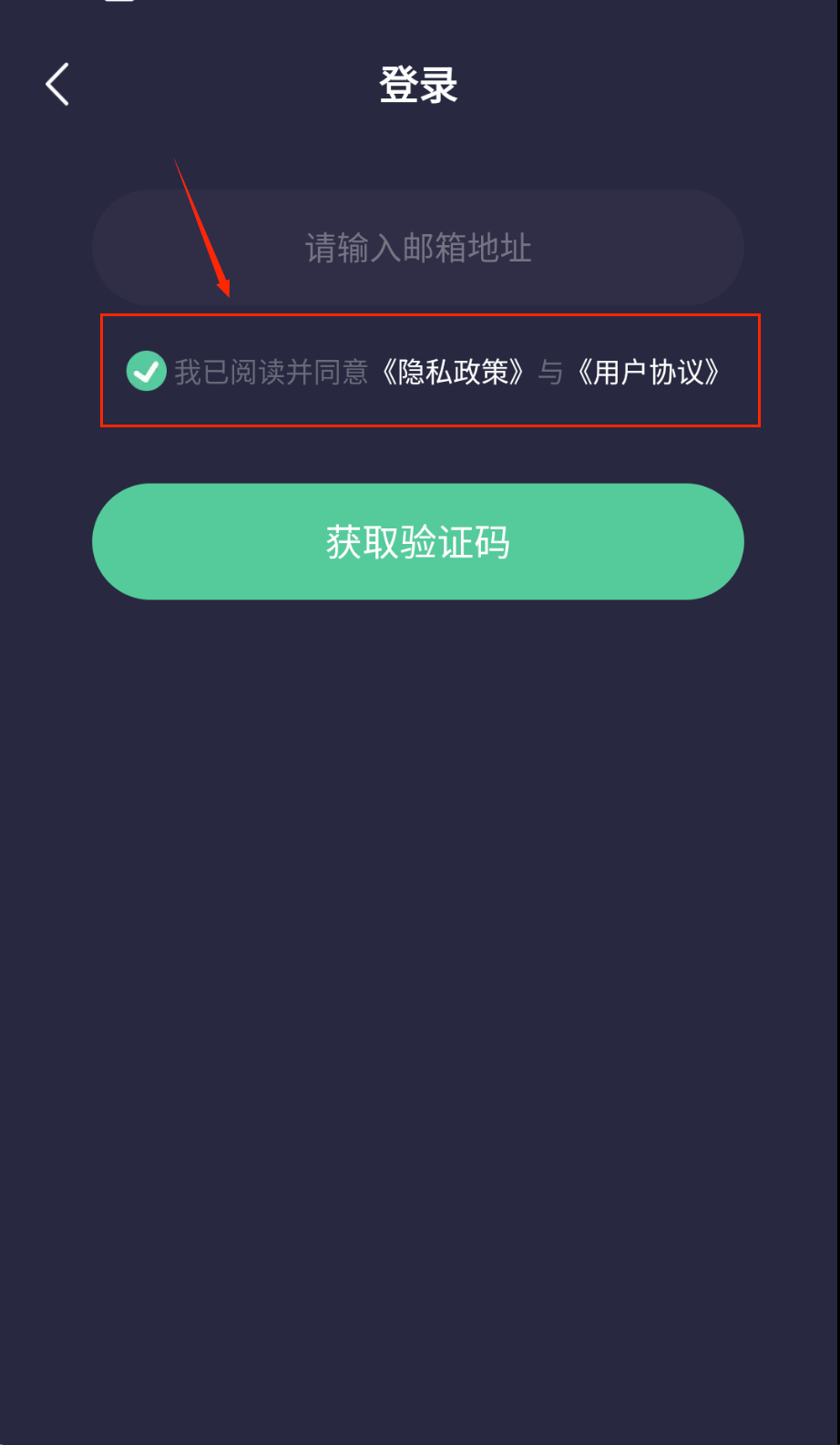This screenshot has width=840, height=1445.
Task: Tap the 请输入邮箱地址 email field
Action: [x=418, y=248]
